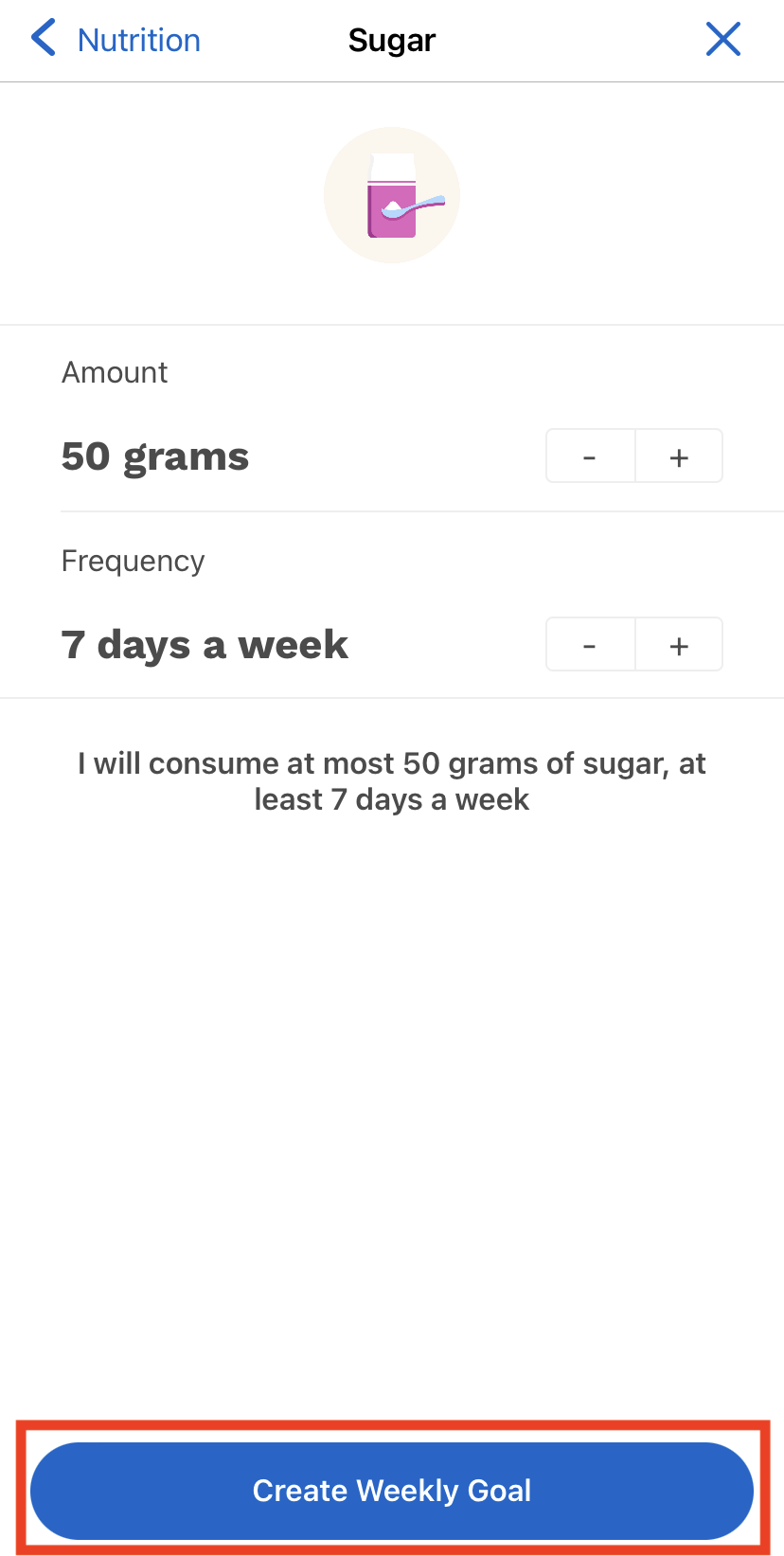The image size is (784, 1556).
Task: Close the Sugar goal screen
Action: (723, 40)
